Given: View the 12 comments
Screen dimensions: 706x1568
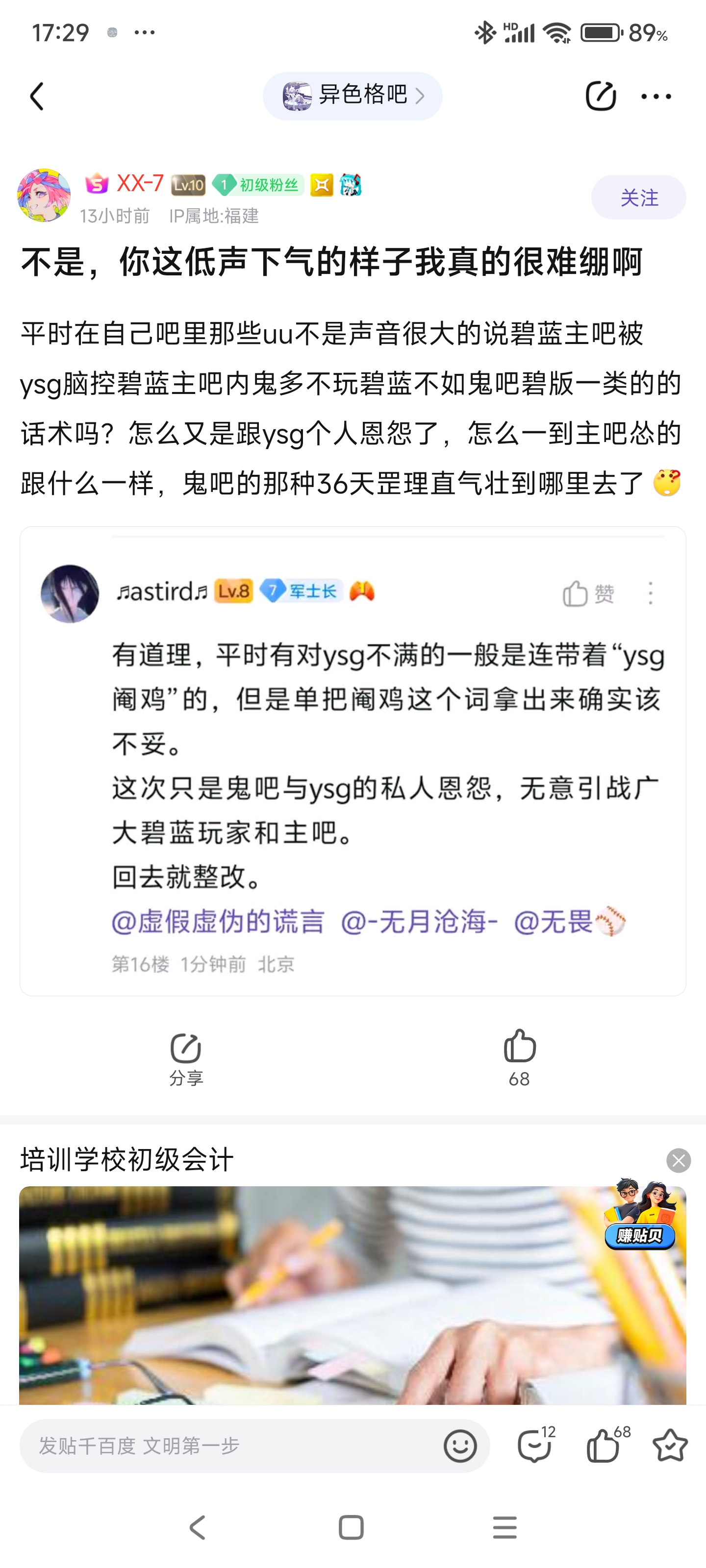Looking at the screenshot, I should point(536,1445).
